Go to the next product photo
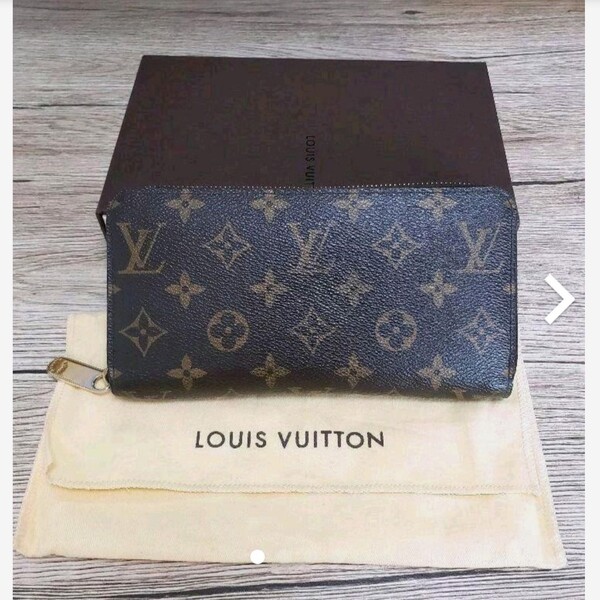 click(x=559, y=299)
